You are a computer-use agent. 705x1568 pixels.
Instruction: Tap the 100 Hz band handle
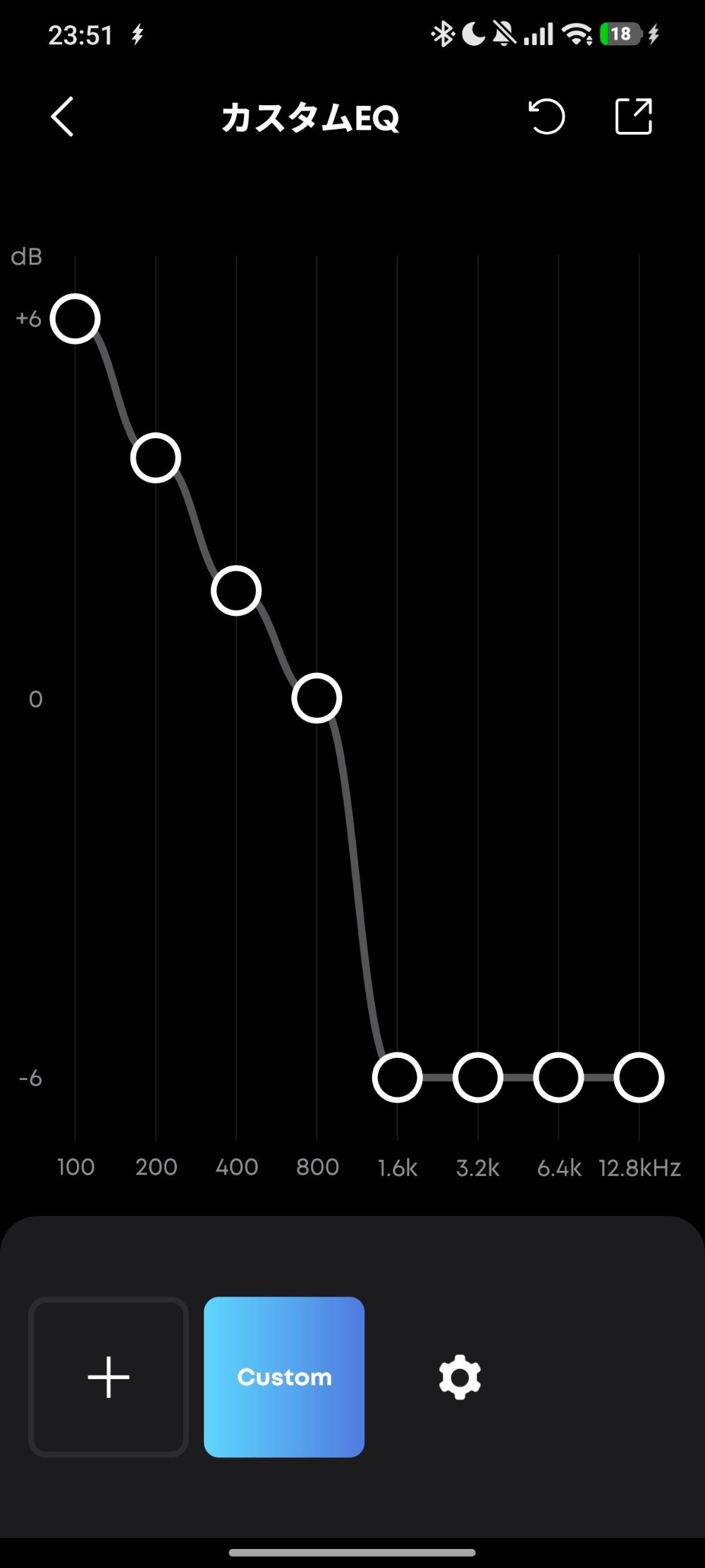(x=75, y=319)
